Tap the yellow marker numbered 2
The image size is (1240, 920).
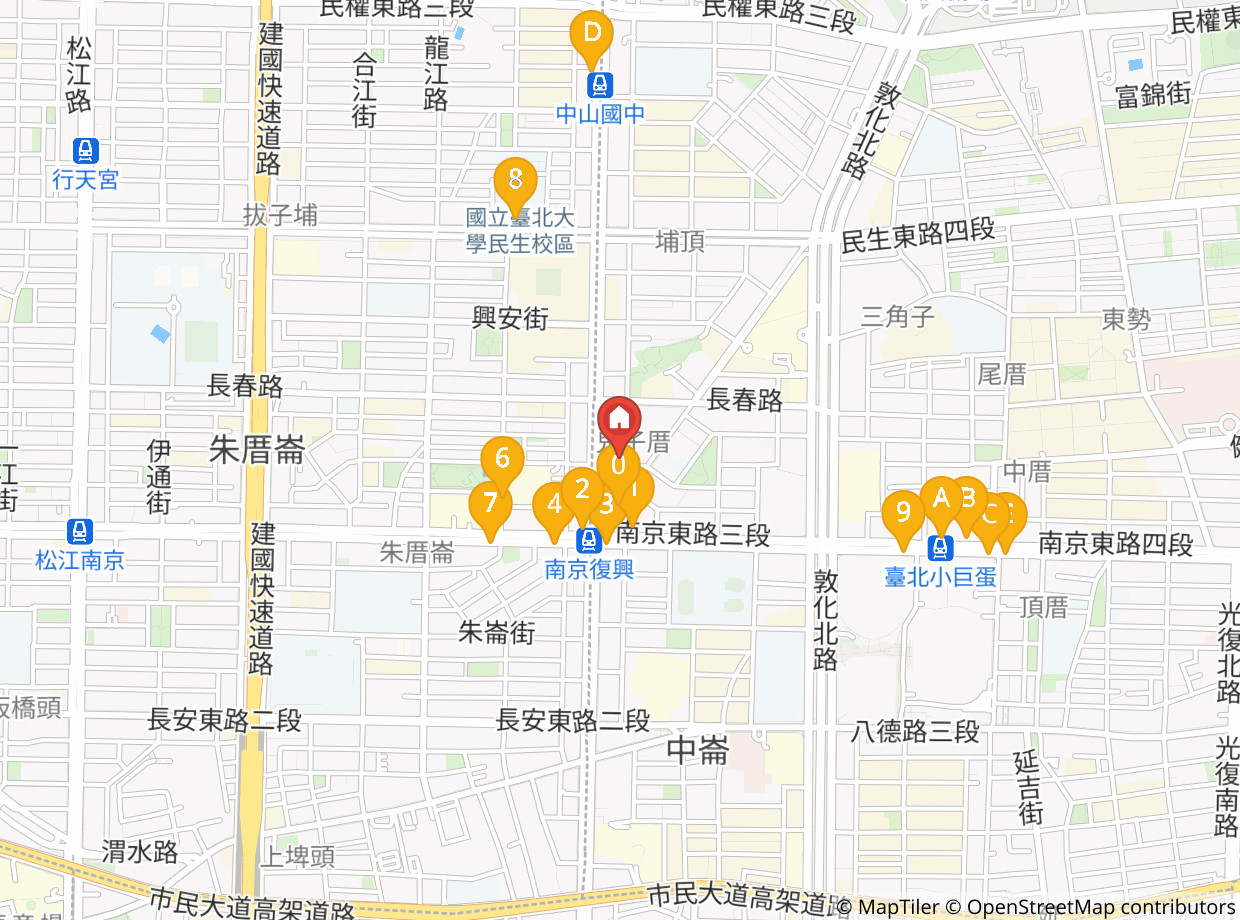579,489
